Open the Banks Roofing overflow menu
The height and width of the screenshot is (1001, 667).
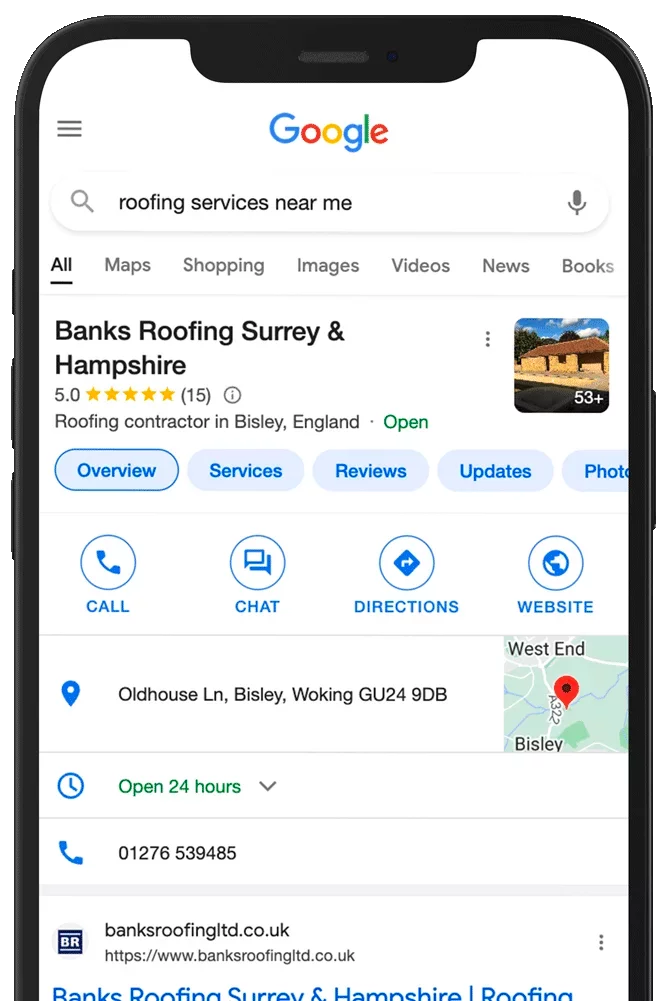click(488, 339)
